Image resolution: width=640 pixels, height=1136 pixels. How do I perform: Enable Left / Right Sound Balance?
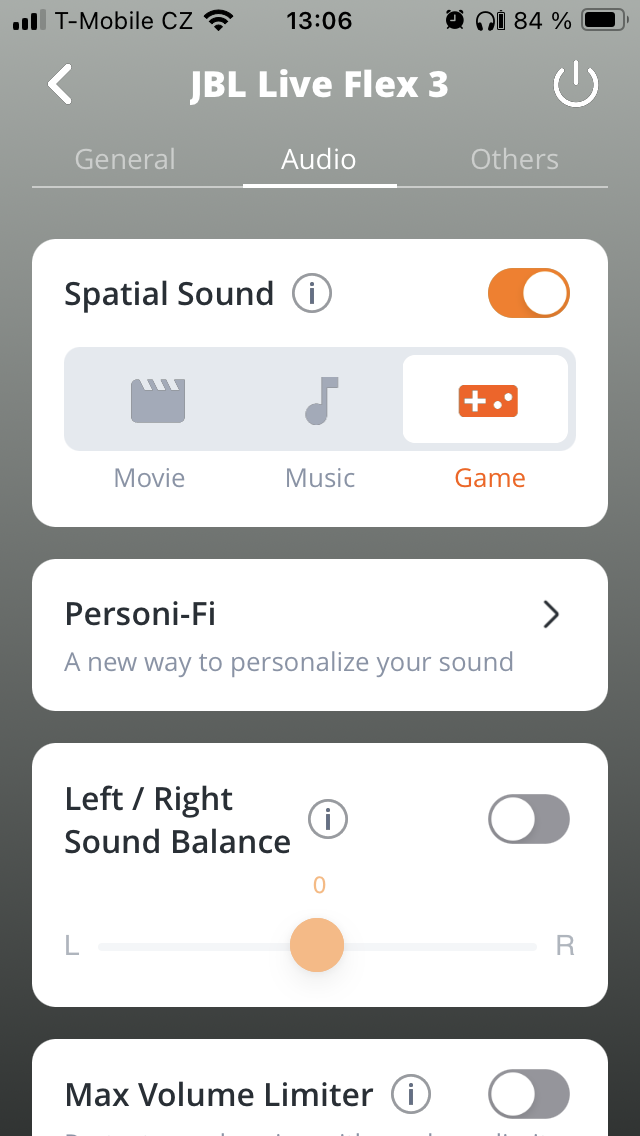pos(528,821)
